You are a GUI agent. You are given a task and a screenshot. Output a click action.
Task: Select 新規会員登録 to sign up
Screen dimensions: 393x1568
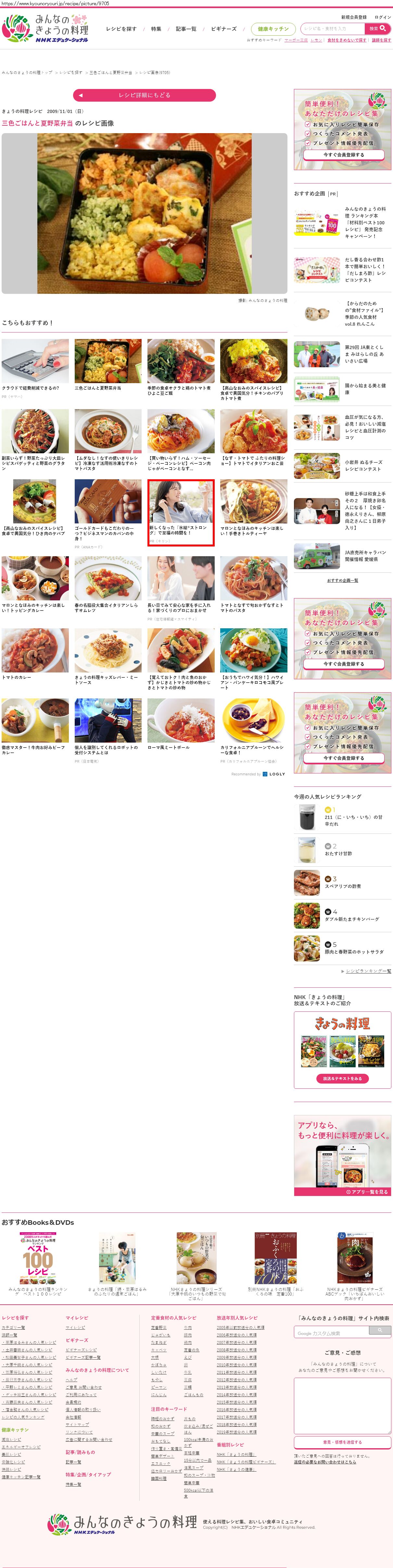click(x=353, y=18)
